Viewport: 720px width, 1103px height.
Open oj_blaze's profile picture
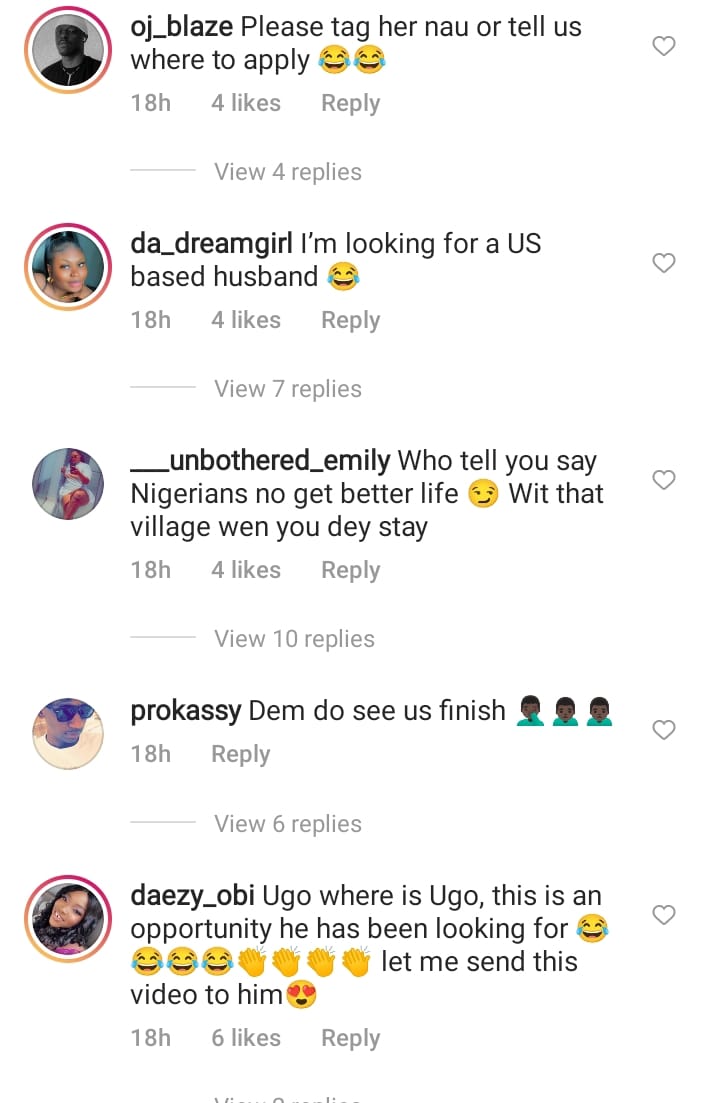(67, 50)
